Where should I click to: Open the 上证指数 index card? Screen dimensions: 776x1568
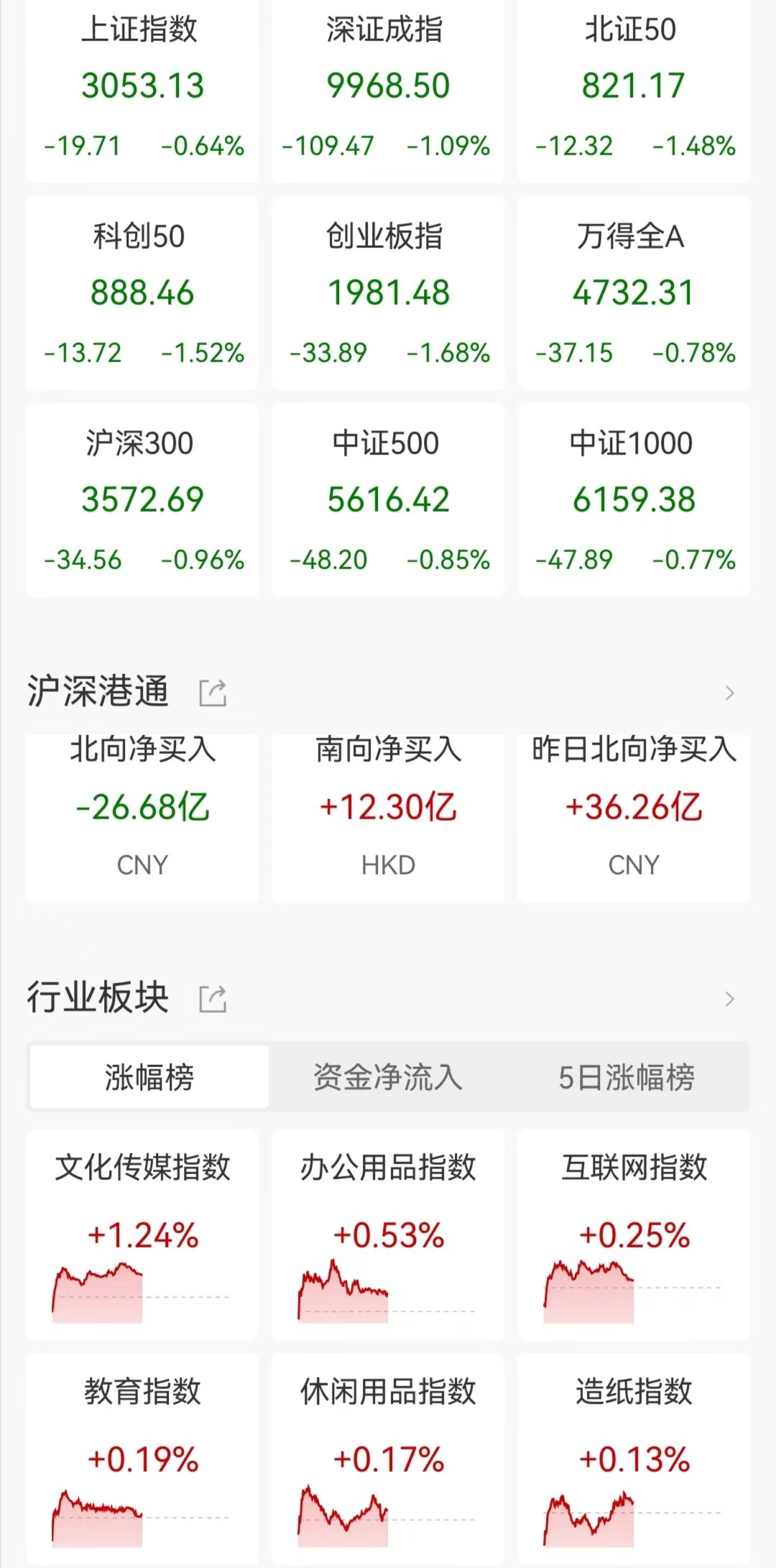[142, 90]
